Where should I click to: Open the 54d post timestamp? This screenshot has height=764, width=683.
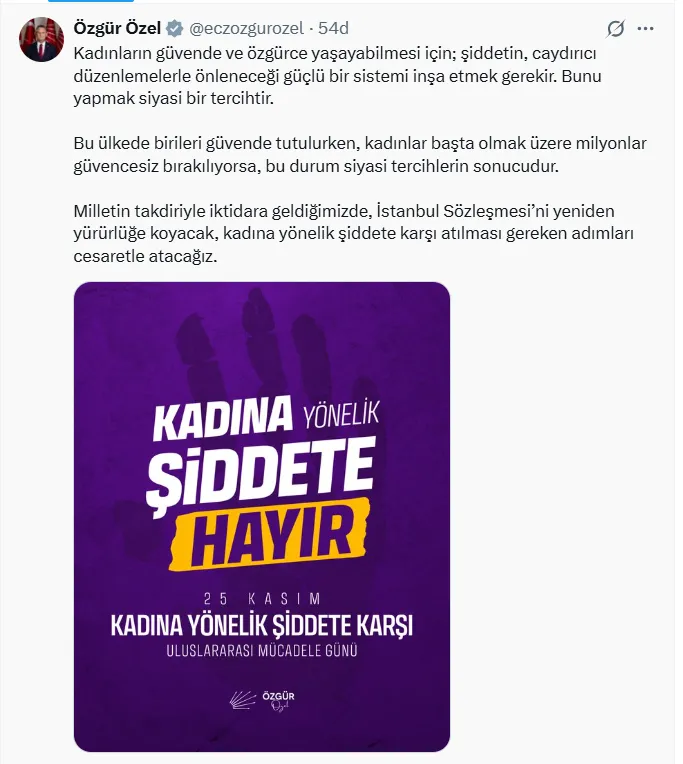click(x=333, y=27)
